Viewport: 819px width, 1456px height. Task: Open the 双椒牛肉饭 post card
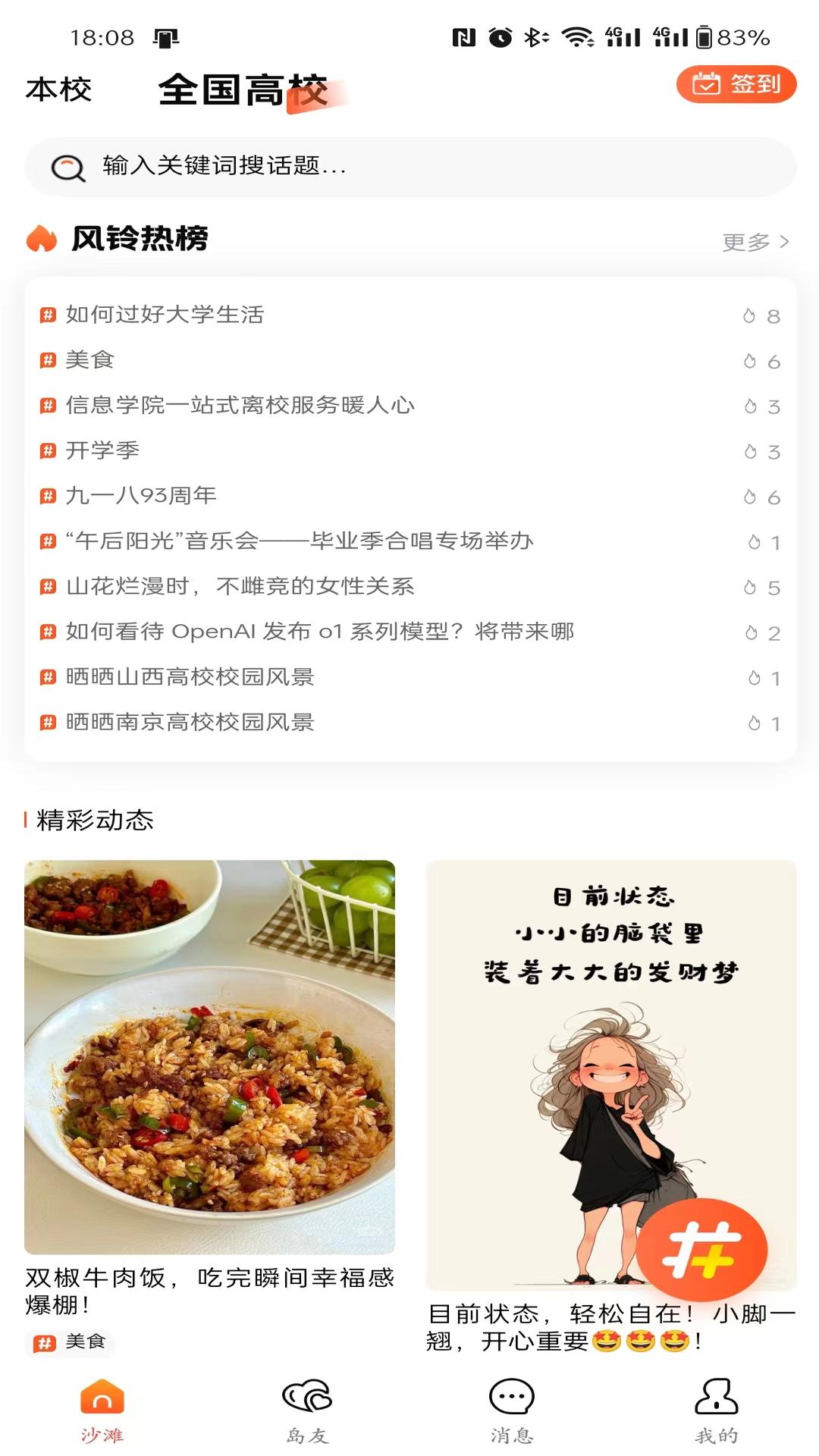click(x=209, y=1062)
